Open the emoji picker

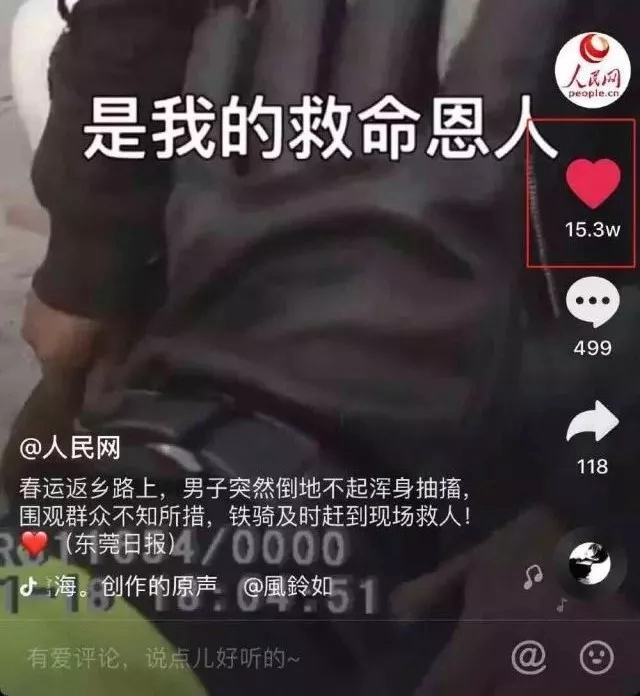(596, 658)
